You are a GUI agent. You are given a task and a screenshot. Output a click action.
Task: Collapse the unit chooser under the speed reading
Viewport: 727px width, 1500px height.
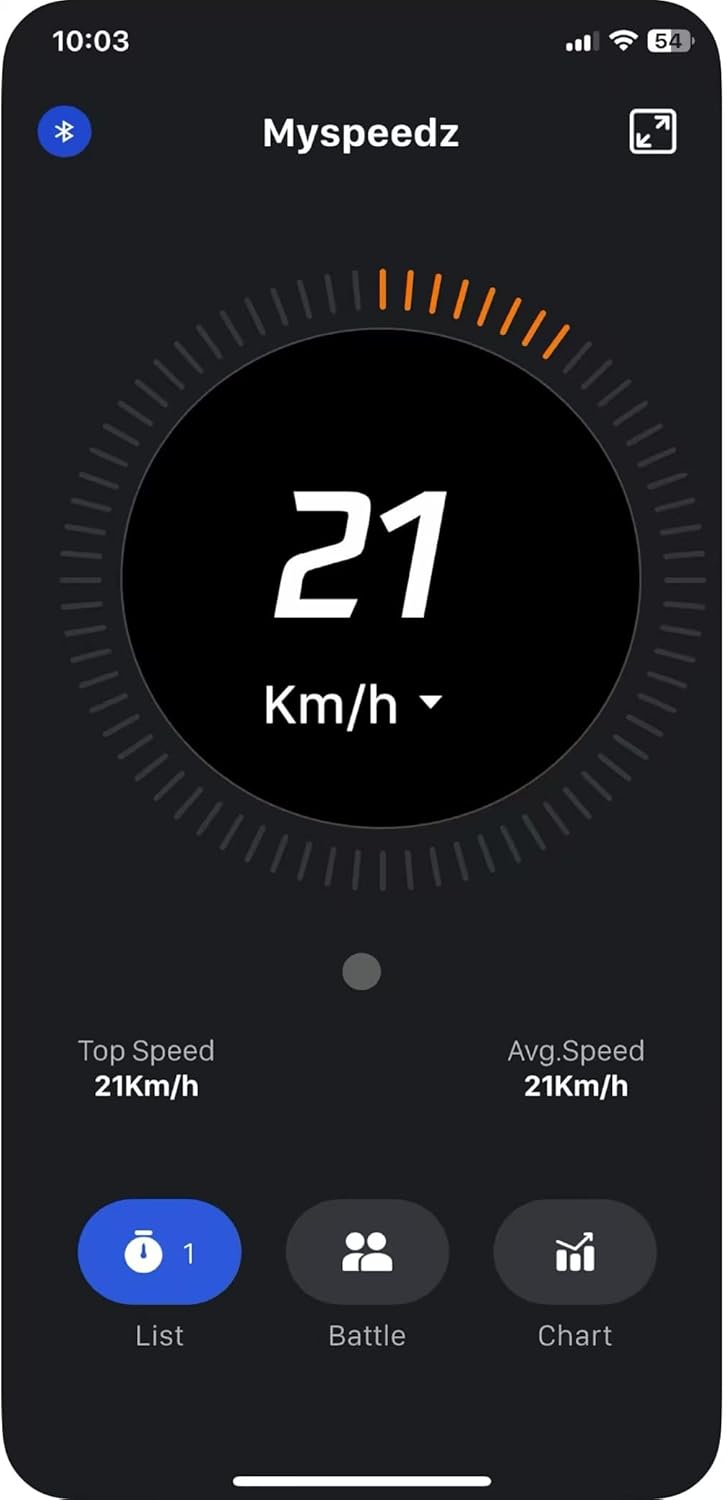432,703
